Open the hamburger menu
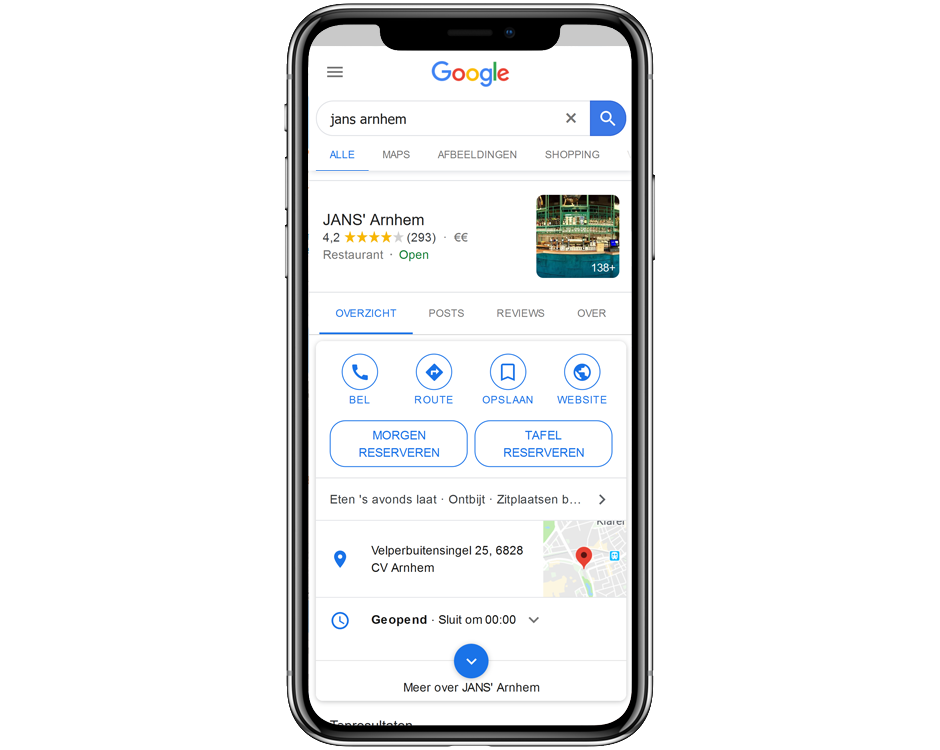 (335, 72)
